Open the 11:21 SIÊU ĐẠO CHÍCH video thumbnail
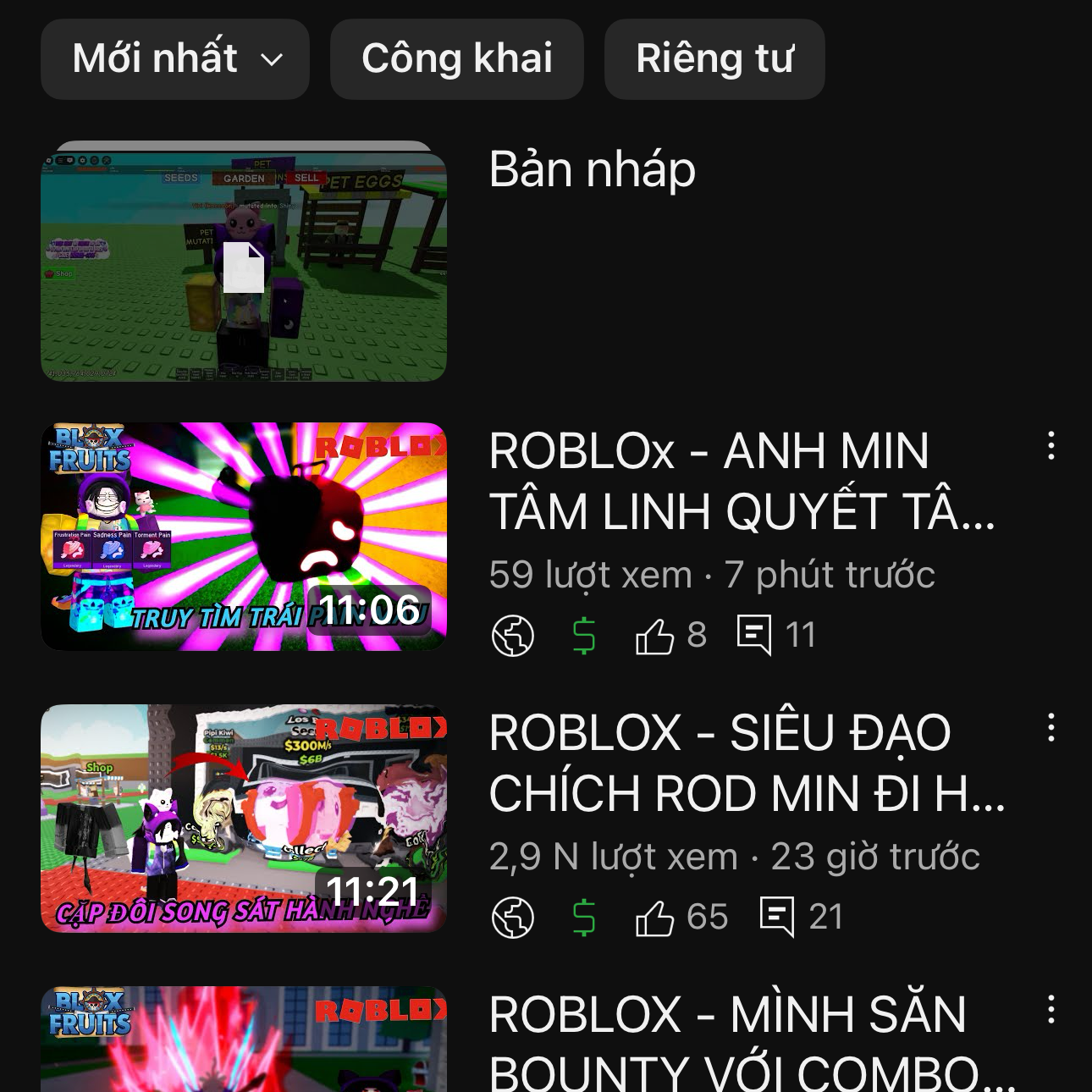This screenshot has width=1092, height=1092. 244,819
